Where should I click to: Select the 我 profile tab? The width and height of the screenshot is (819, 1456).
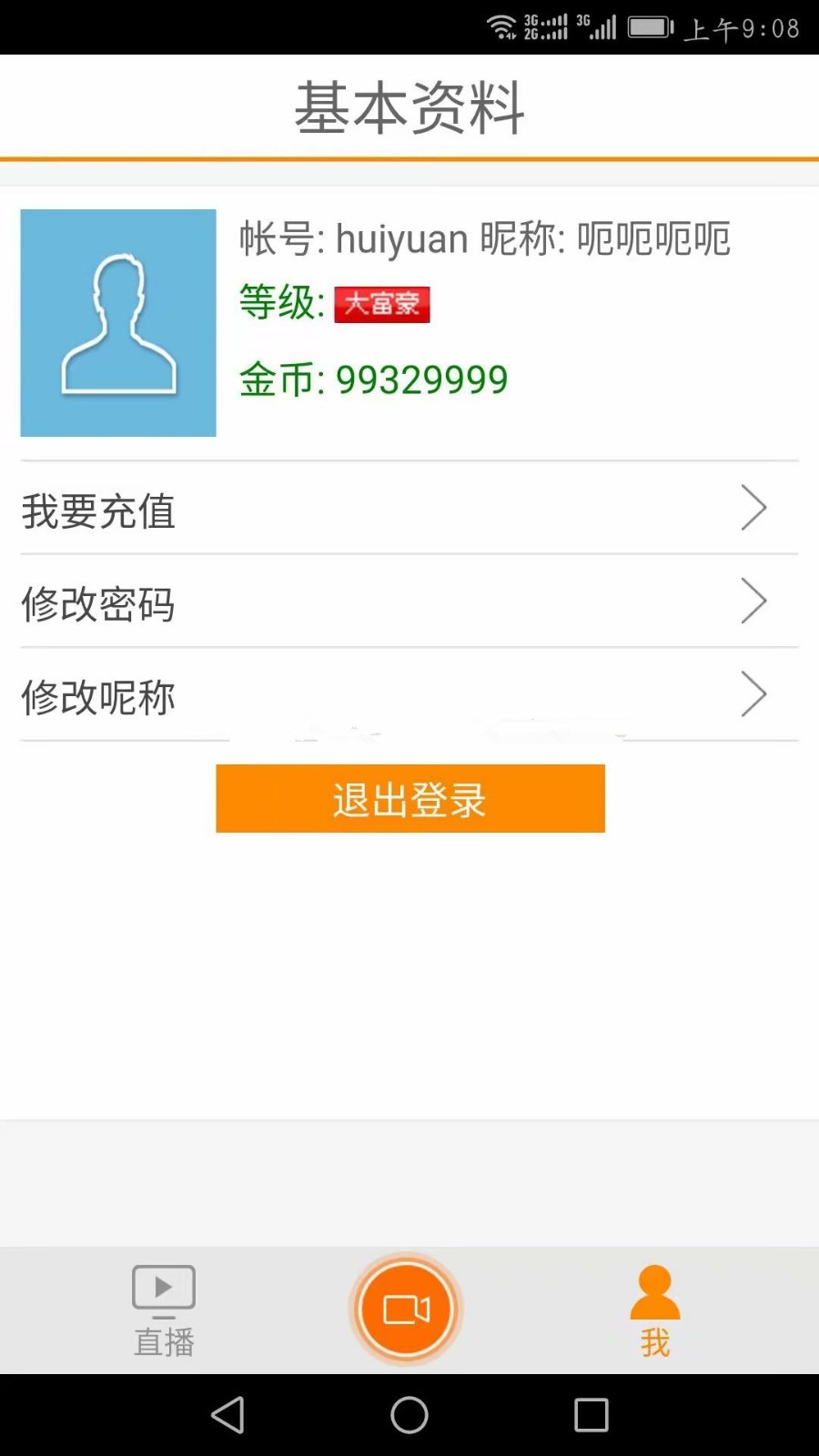point(654,1310)
